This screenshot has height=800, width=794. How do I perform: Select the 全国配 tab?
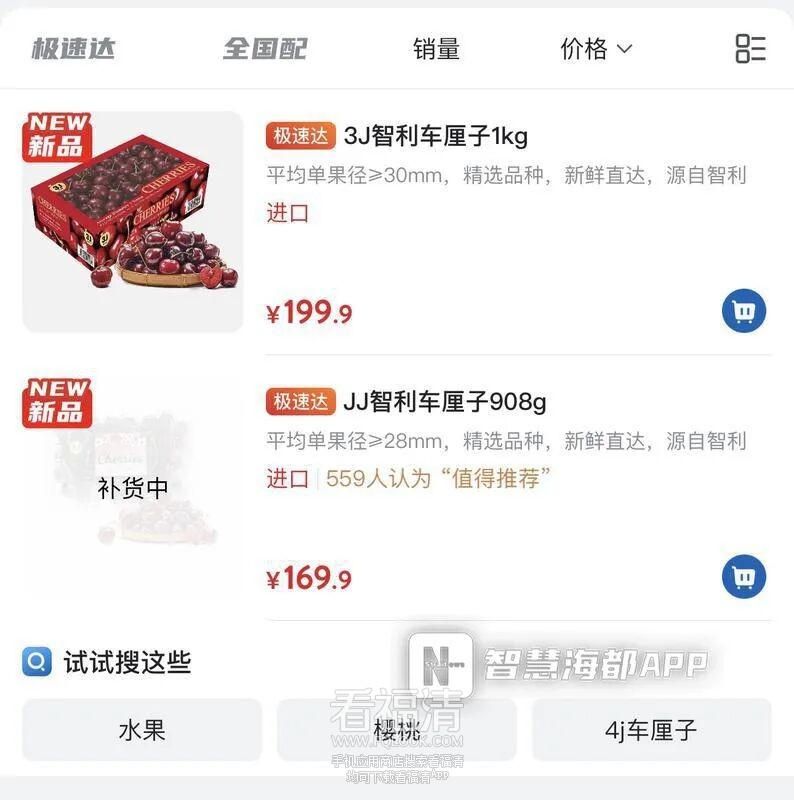tap(264, 48)
